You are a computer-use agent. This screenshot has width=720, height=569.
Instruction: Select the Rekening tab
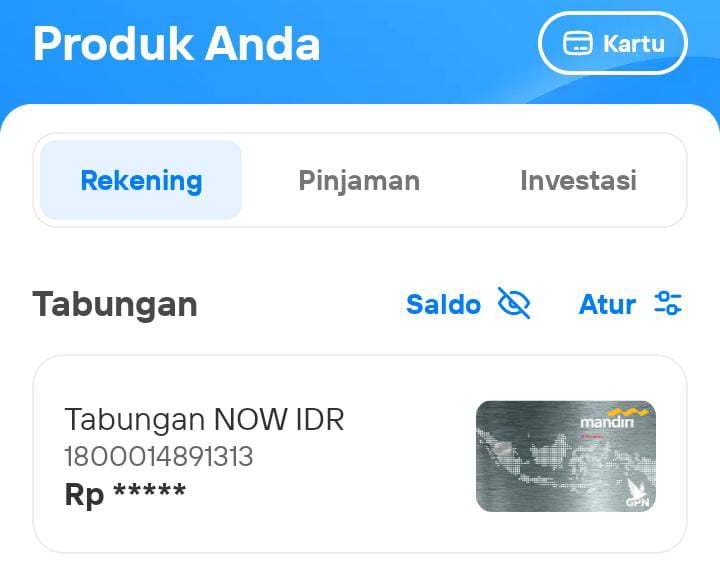tap(141, 181)
